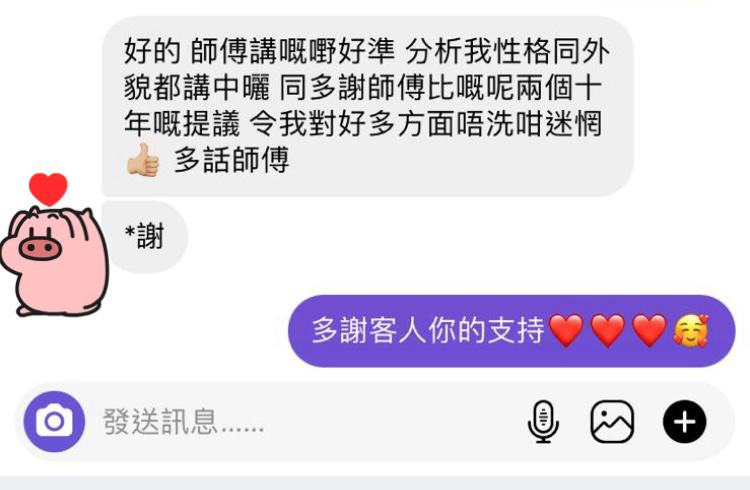This screenshot has width=750, height=490.
Task: Open the plus more options button
Action: (684, 422)
